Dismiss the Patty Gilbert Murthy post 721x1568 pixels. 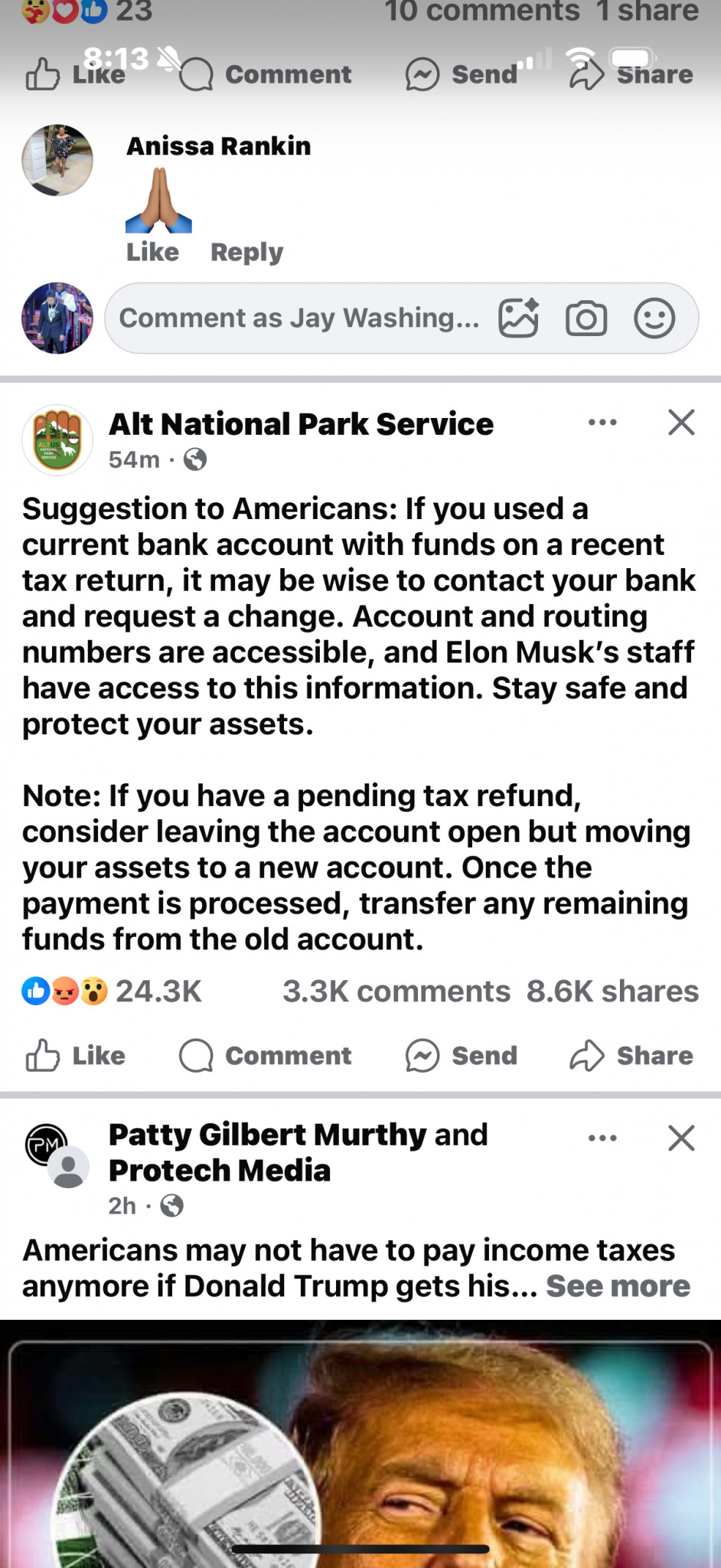coord(681,1138)
